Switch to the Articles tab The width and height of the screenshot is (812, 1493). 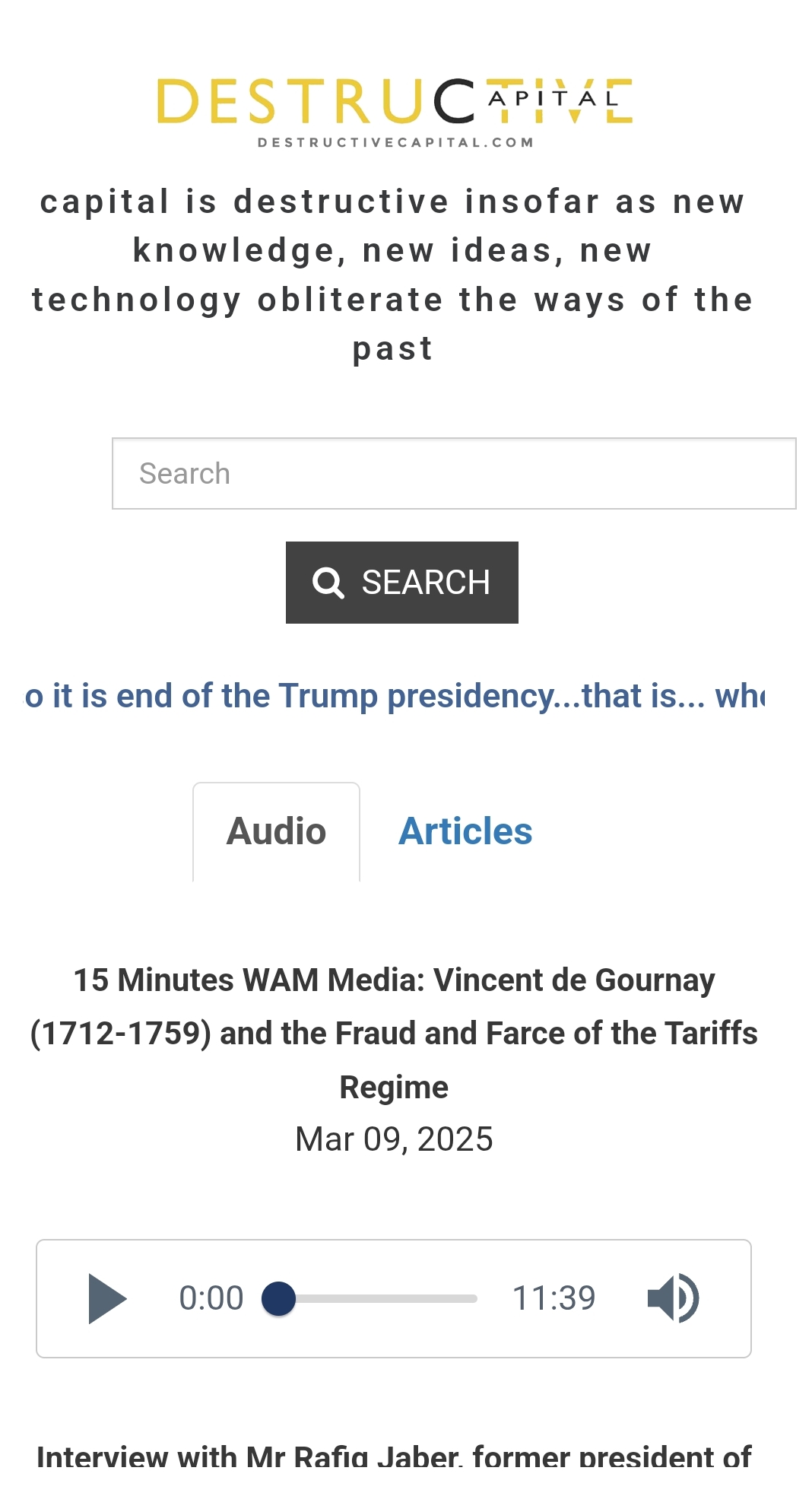(x=465, y=831)
